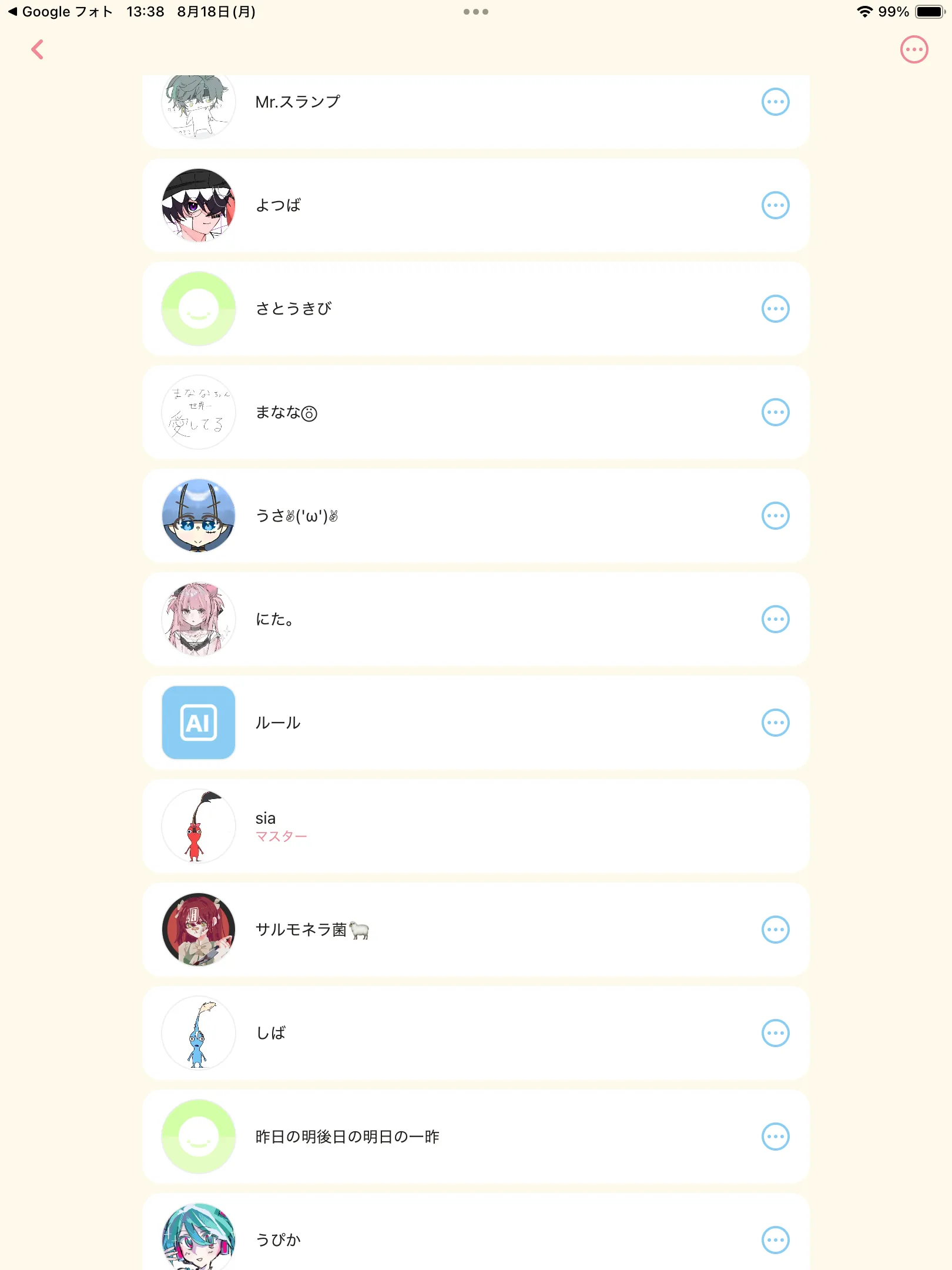Select the ルール AI member row
The height and width of the screenshot is (1270, 952).
pyautogui.click(x=476, y=723)
